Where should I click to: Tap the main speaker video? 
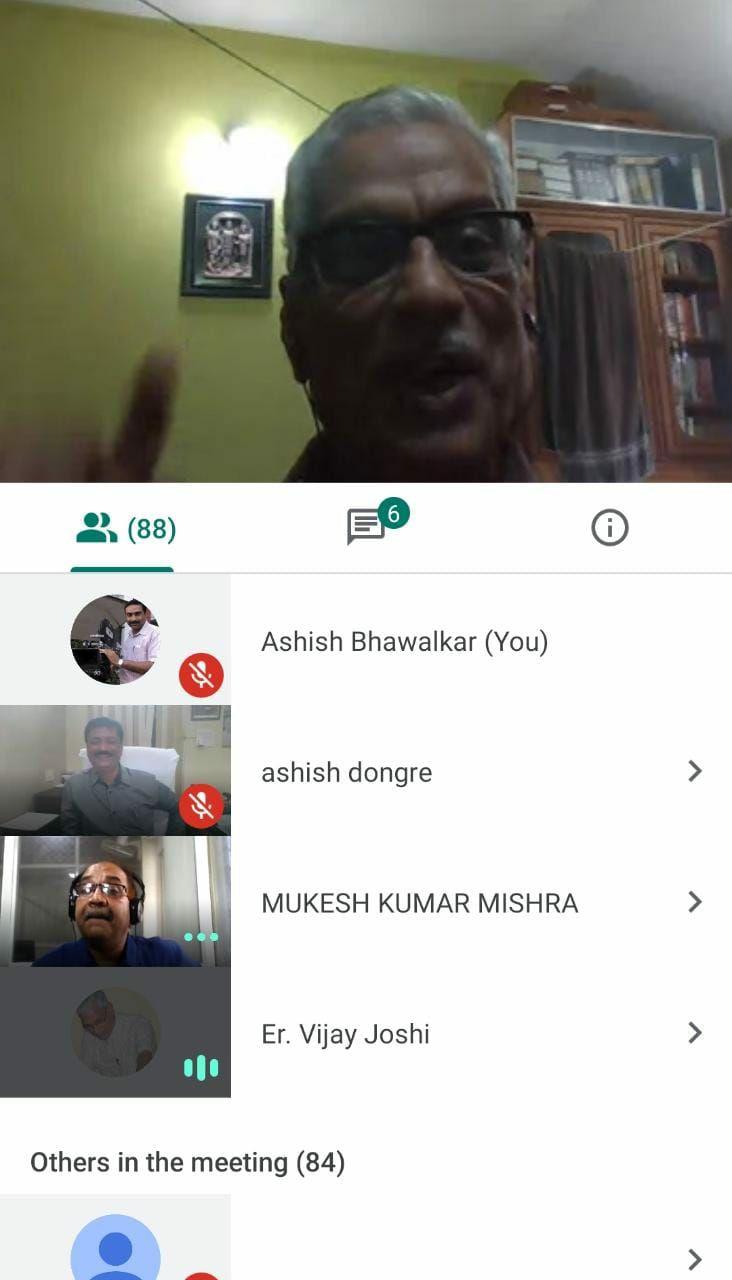click(366, 241)
